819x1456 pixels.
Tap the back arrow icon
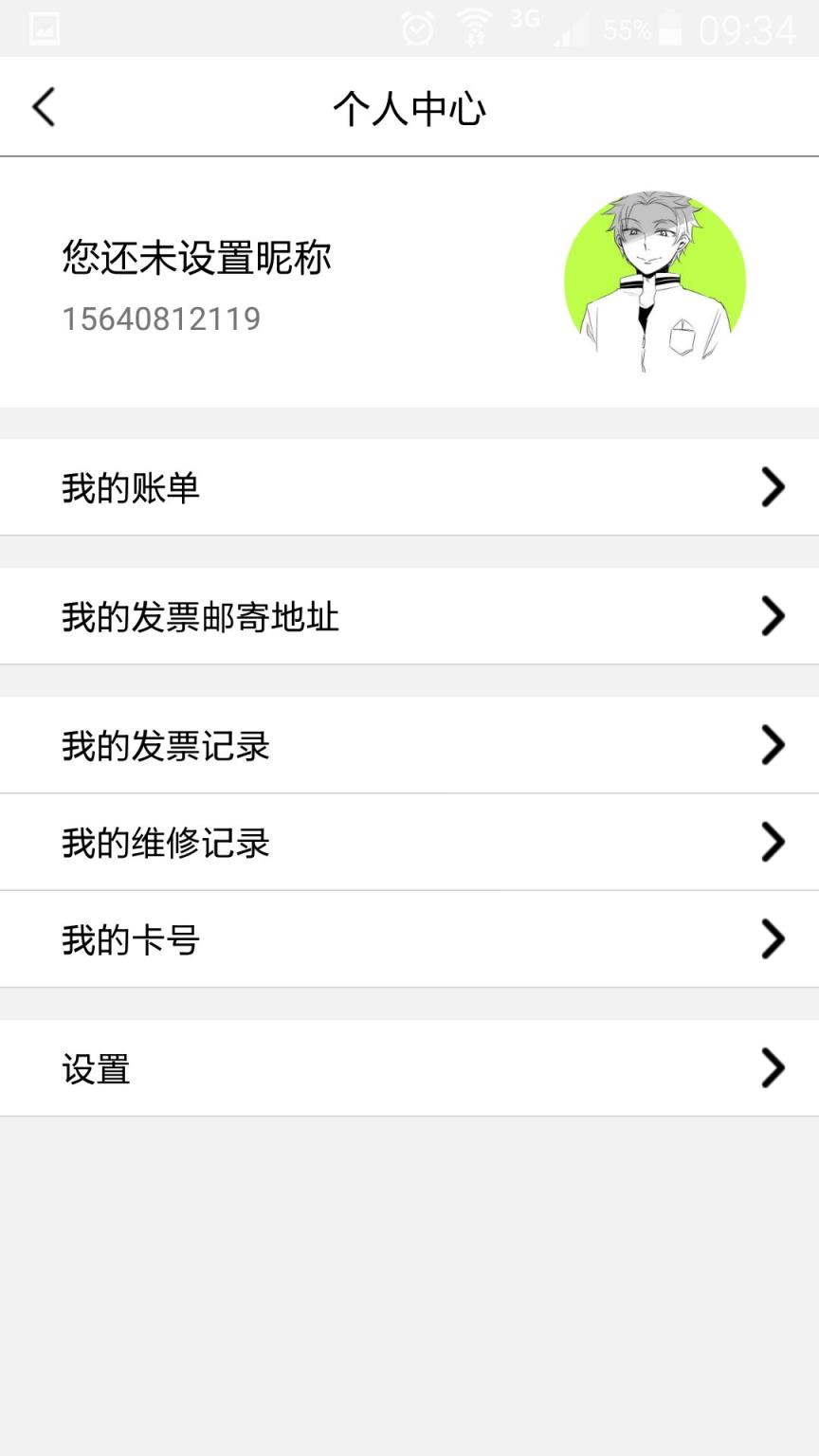(x=42, y=107)
